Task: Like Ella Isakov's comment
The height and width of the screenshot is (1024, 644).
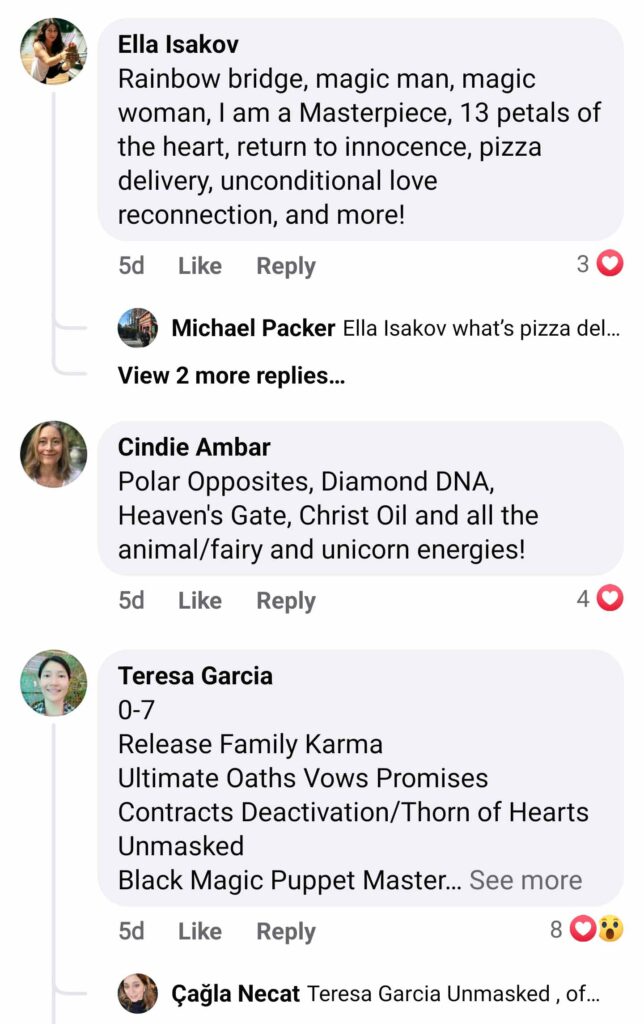Action: click(x=199, y=266)
